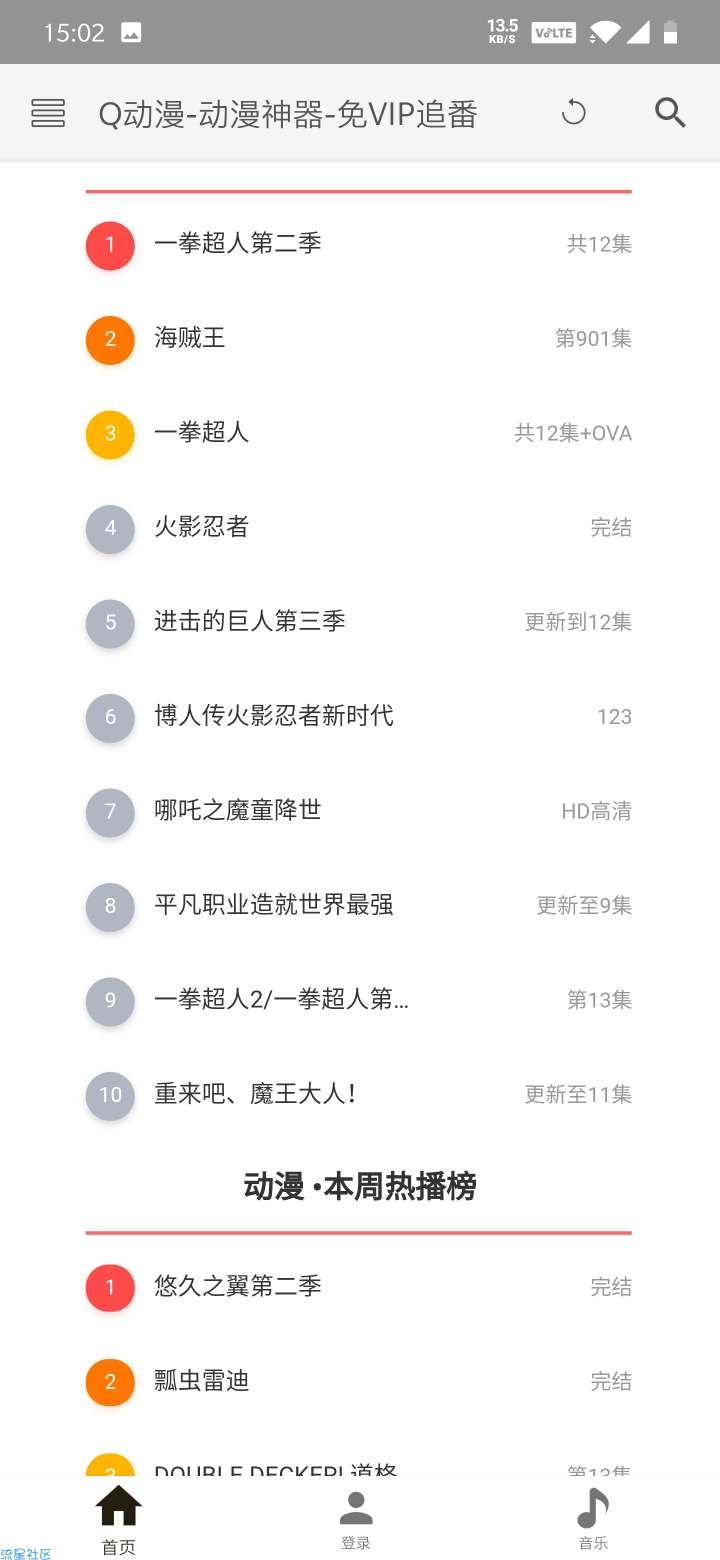Open 火影忍者 entry
Image resolution: width=720 pixels, height=1560 pixels.
(x=359, y=527)
